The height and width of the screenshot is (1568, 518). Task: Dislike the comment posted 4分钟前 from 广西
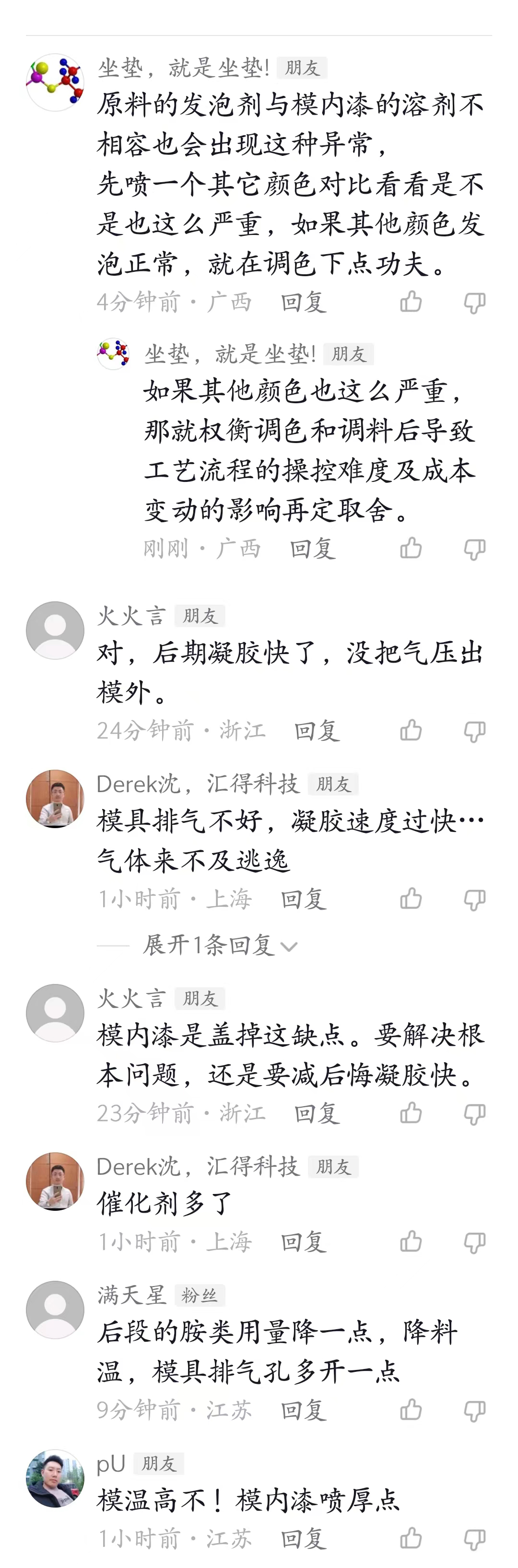pos(474,301)
